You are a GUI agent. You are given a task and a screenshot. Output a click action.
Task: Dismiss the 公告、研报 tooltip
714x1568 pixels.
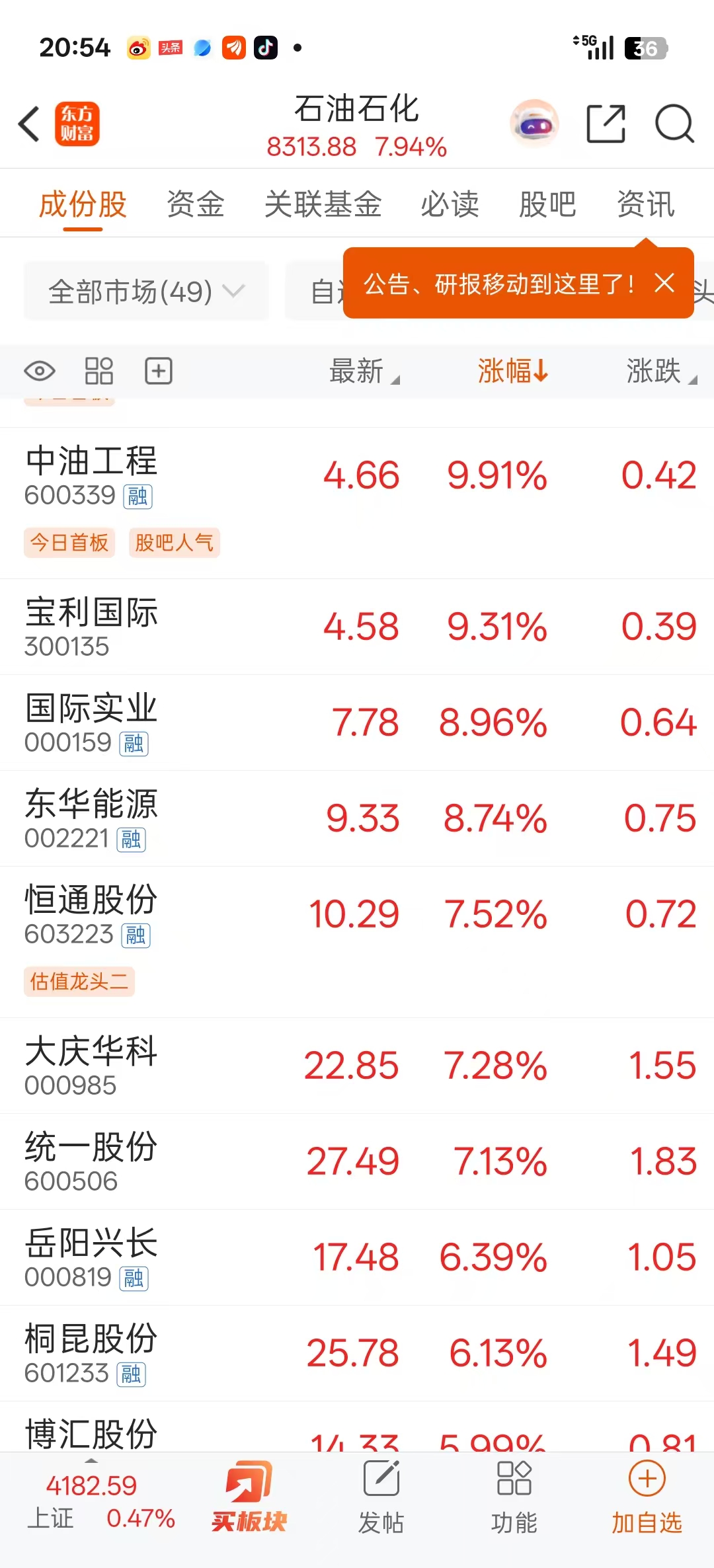(664, 283)
